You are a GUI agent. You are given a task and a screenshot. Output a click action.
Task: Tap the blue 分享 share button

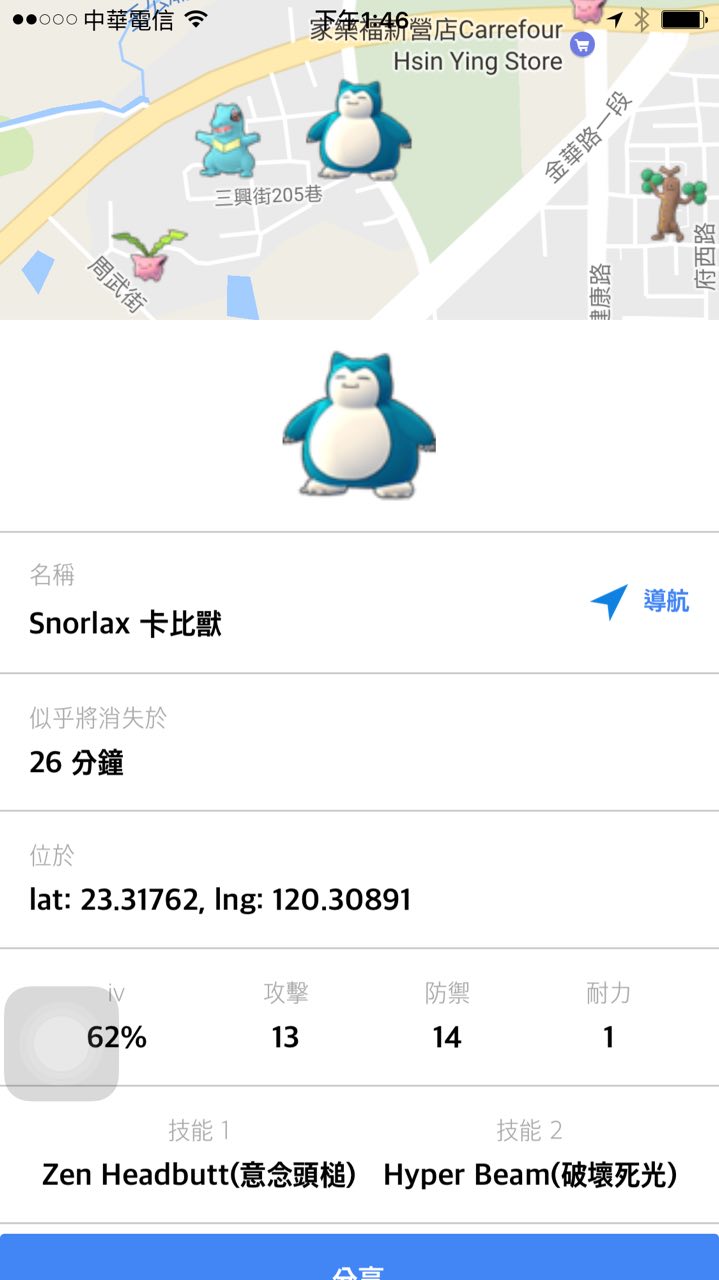click(359, 1262)
